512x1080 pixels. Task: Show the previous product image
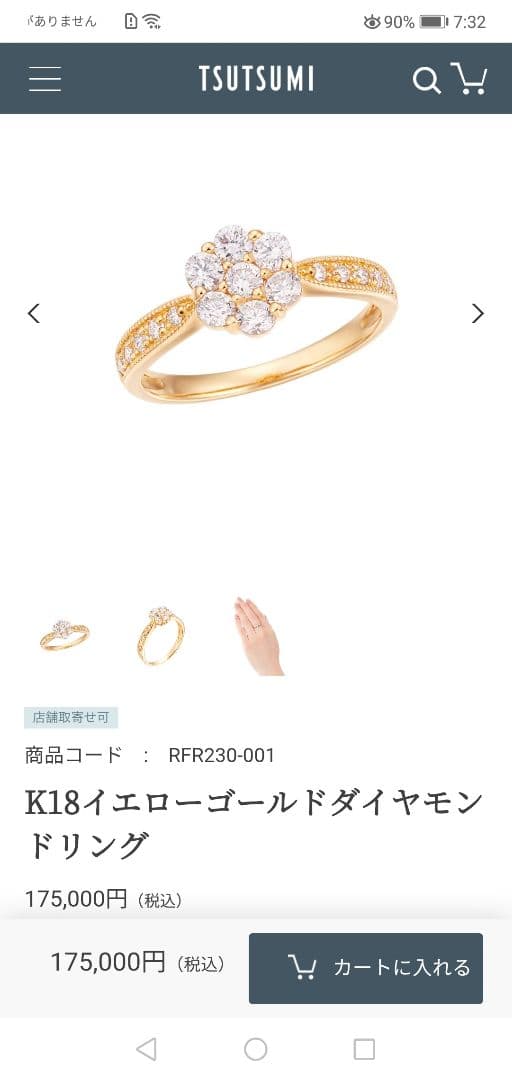[x=34, y=313]
